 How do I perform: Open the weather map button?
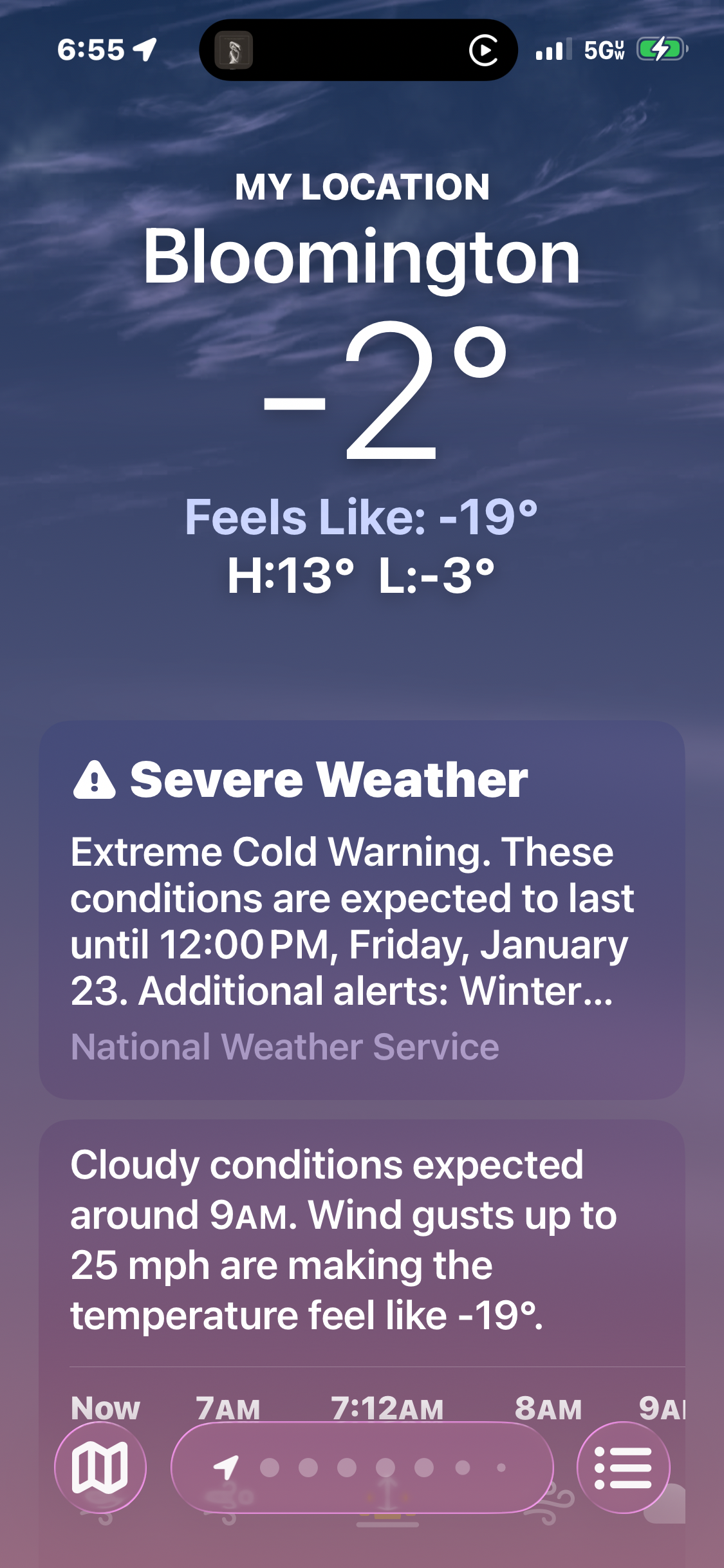pos(100,1467)
